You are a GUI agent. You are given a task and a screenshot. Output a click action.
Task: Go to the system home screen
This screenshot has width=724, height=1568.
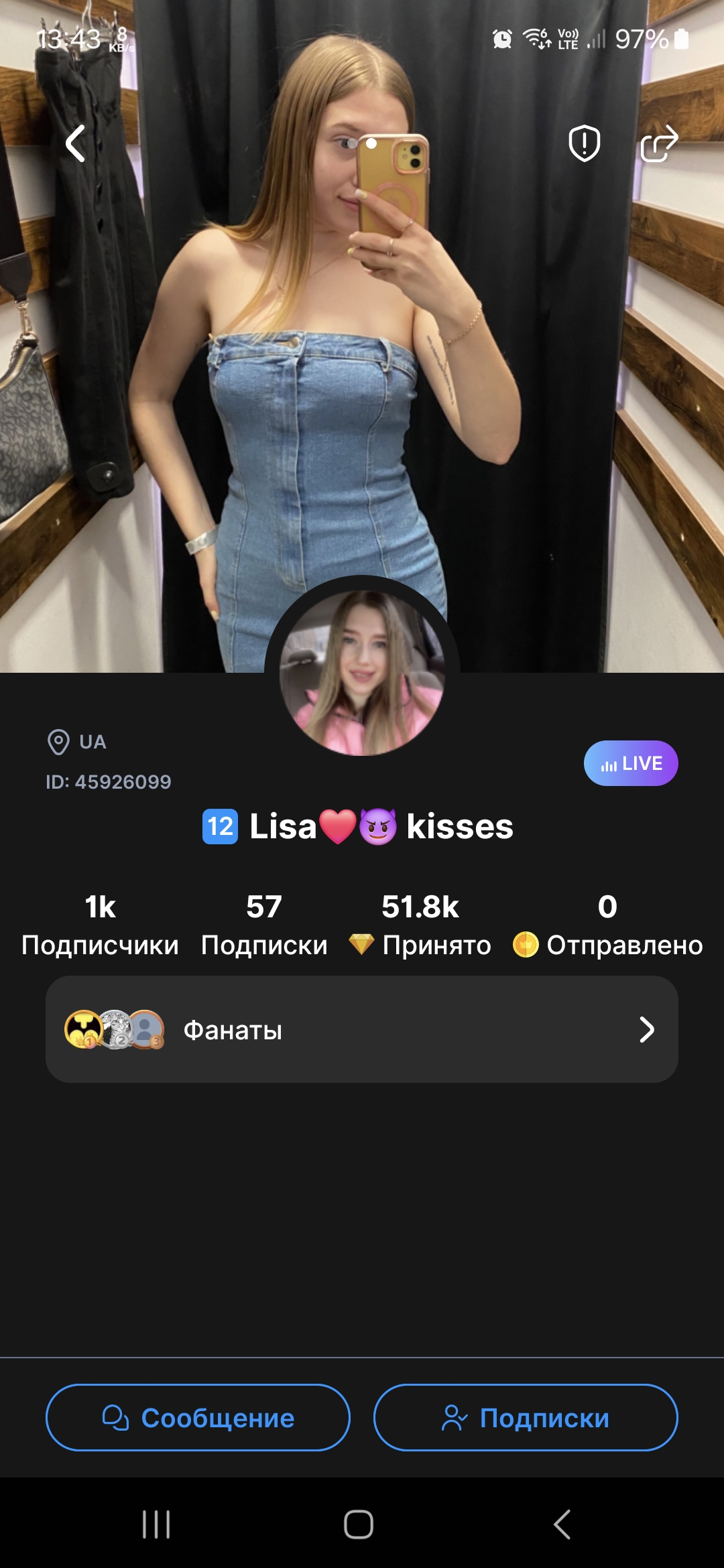point(359,1524)
